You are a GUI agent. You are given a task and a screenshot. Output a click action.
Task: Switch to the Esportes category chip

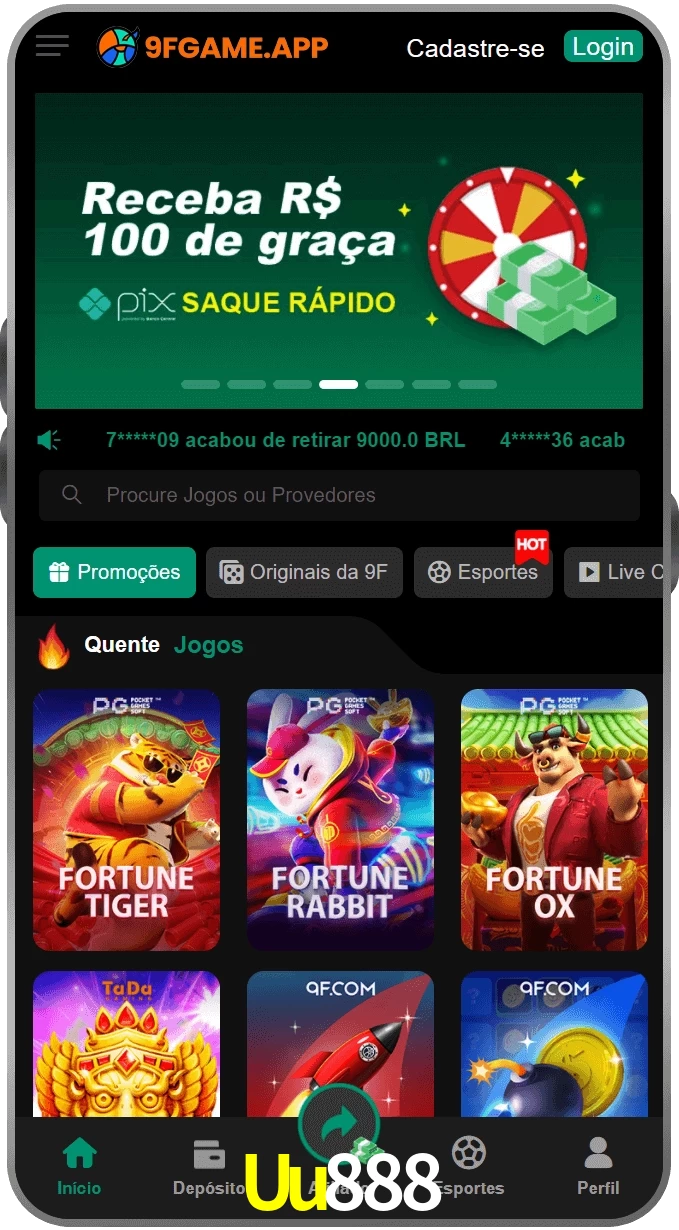[x=483, y=572]
